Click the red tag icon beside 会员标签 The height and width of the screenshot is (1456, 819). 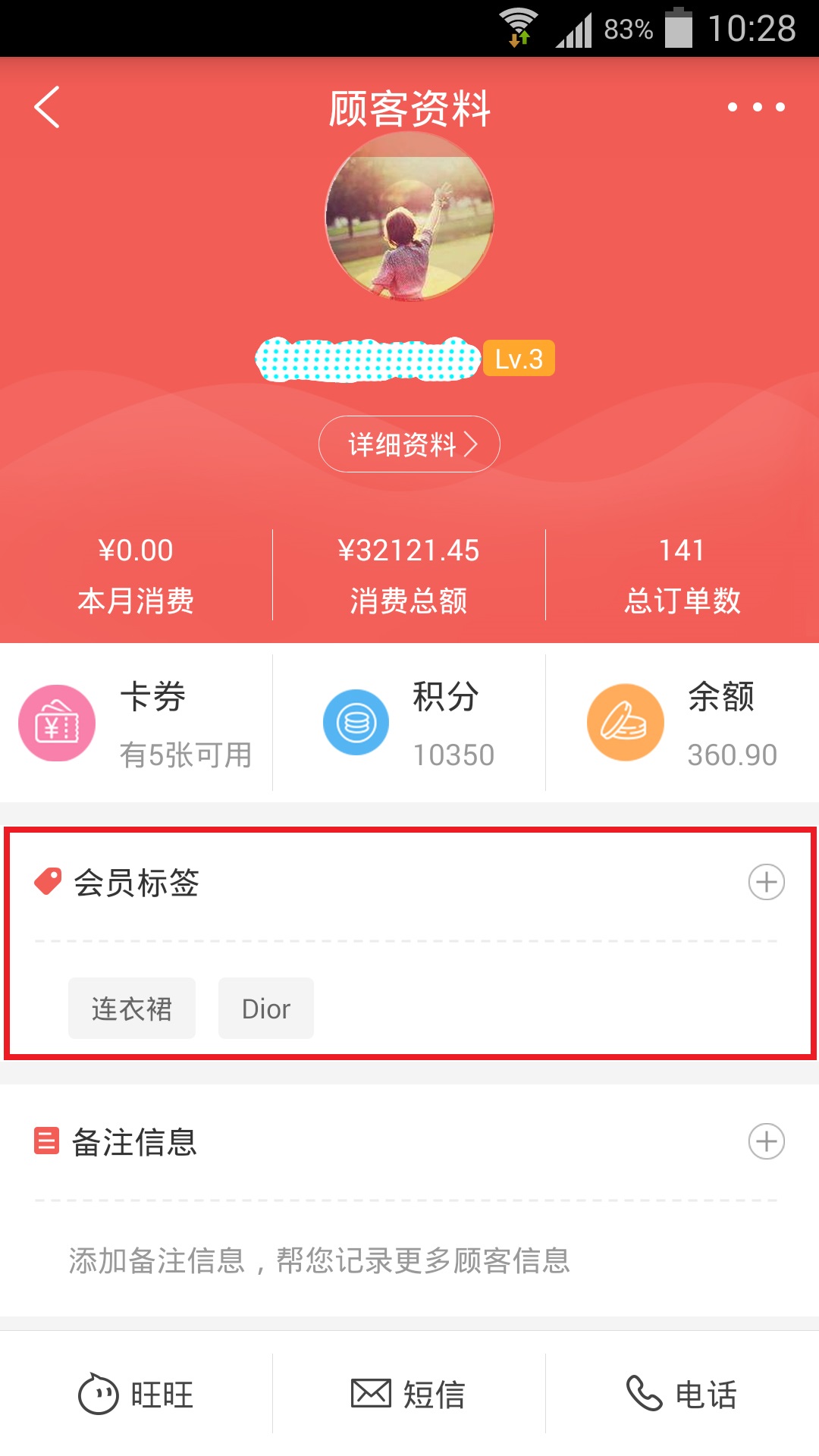pyautogui.click(x=47, y=882)
